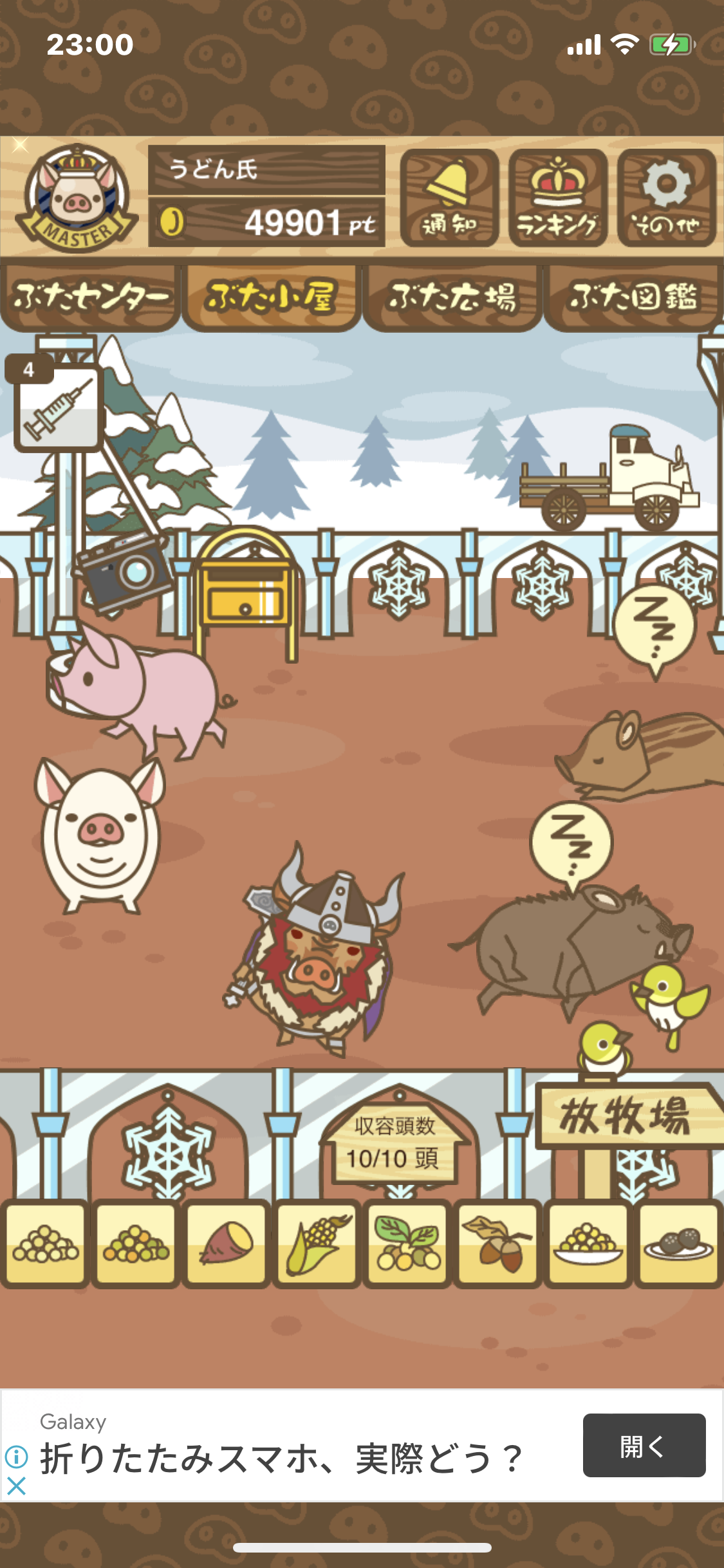Image resolution: width=724 pixels, height=1568 pixels.
Task: Select the corn feed
Action: click(317, 1243)
